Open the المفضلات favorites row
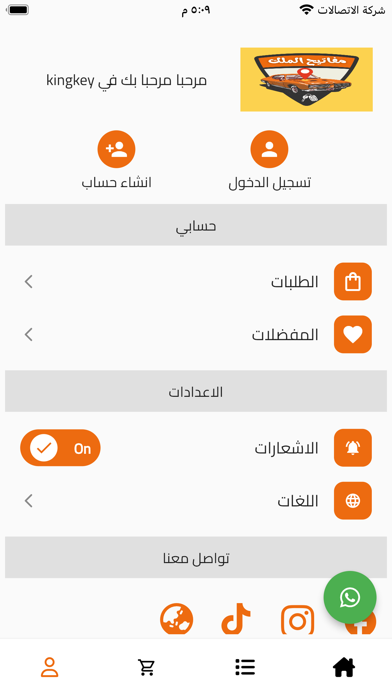392x696 pixels. coord(196,334)
